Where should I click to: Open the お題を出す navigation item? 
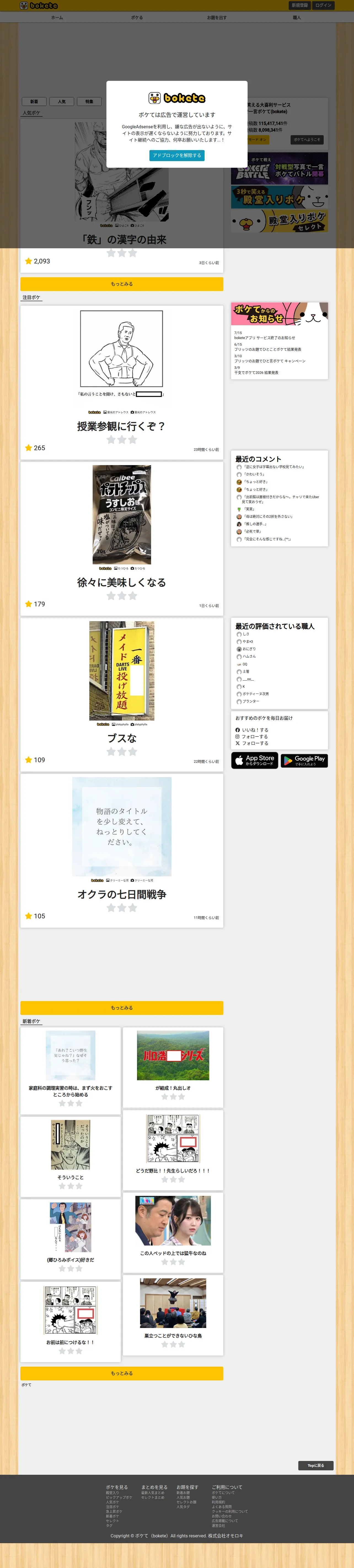pos(216,18)
